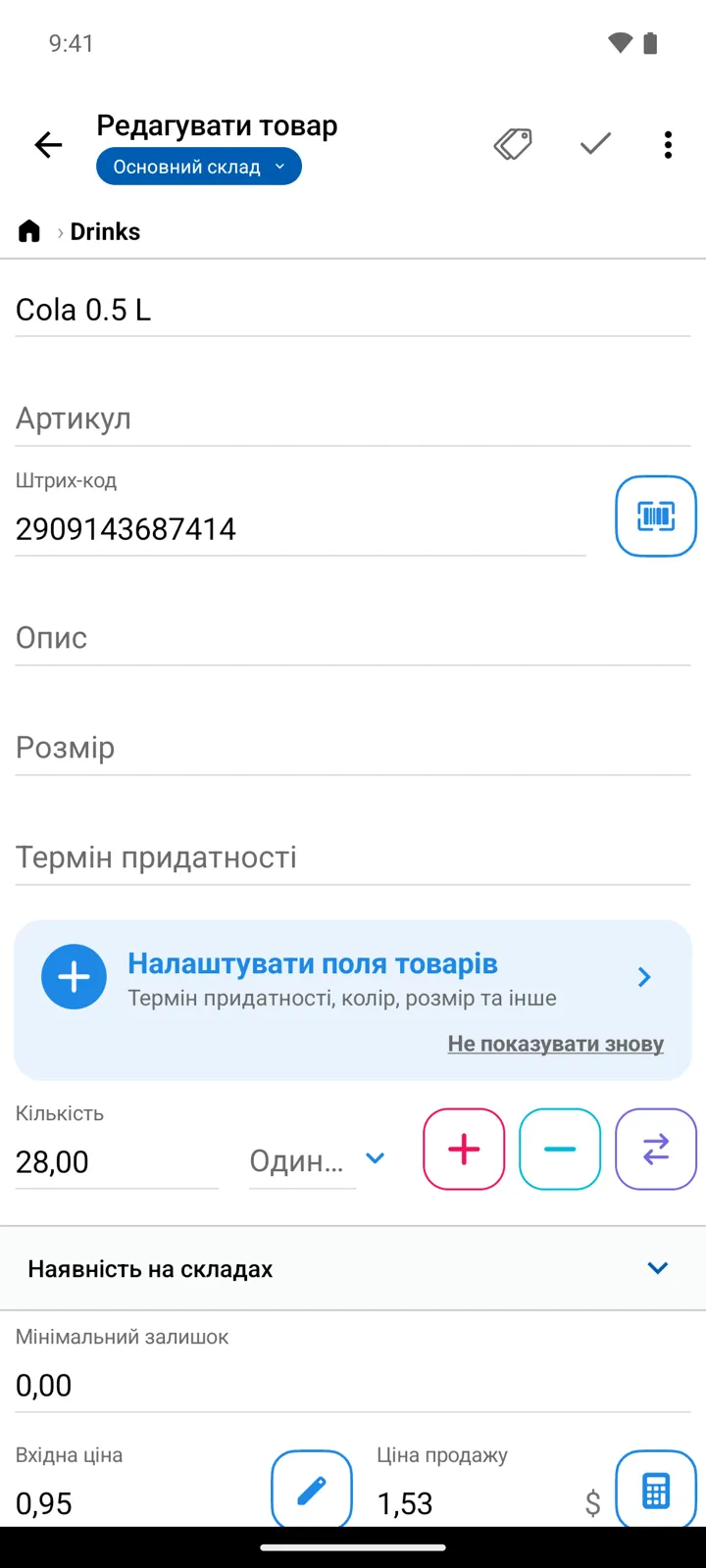Tap the Термін придатності field
Screen dimensions: 706x1568
click(x=353, y=858)
